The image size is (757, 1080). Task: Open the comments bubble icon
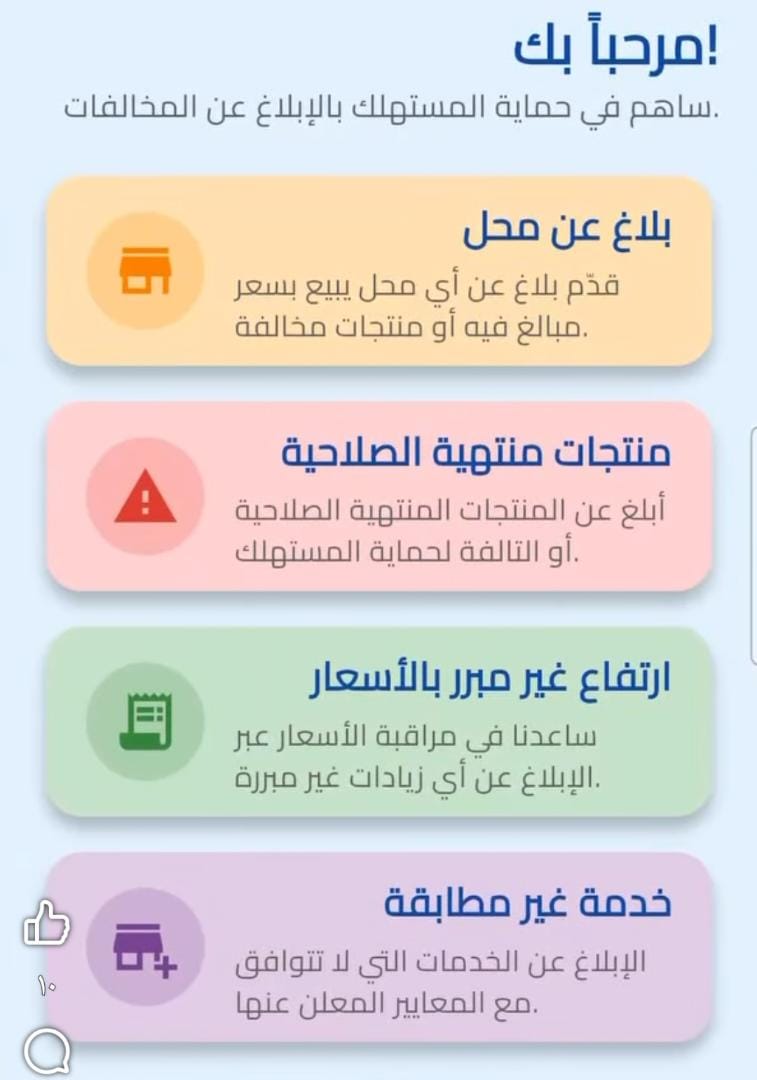tap(46, 1051)
